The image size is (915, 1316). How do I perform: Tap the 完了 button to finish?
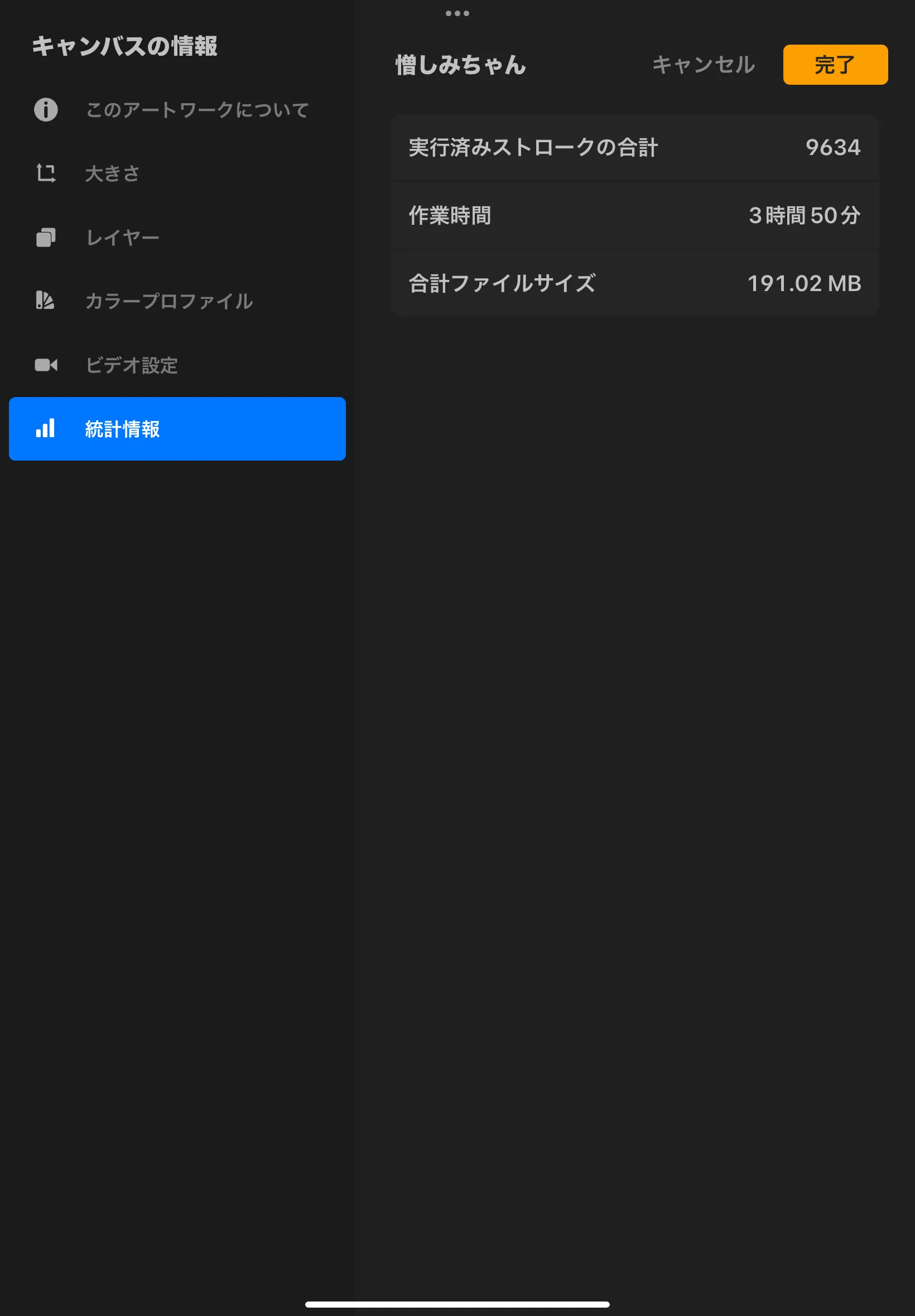pyautogui.click(x=835, y=65)
